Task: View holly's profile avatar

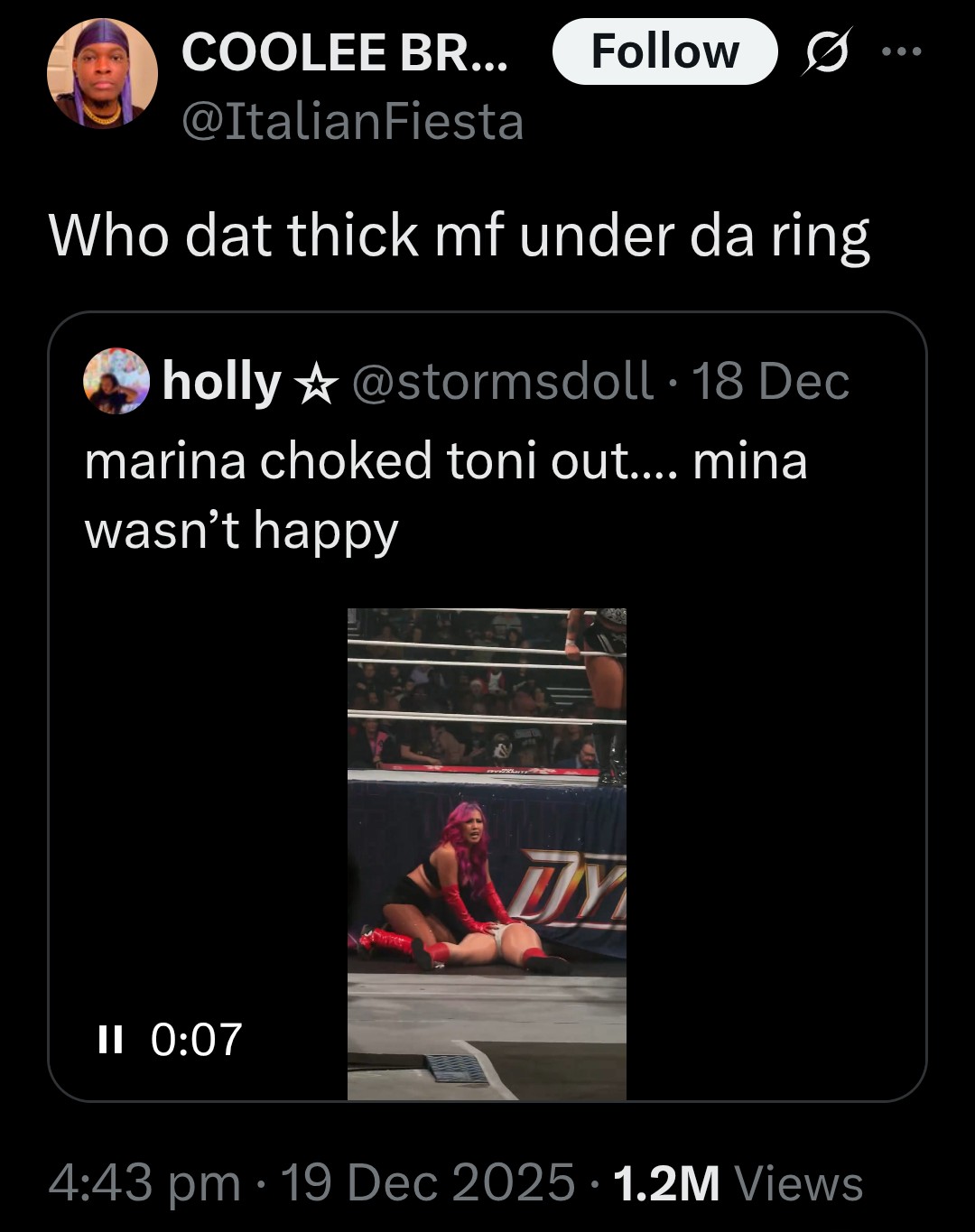Action: 116,381
